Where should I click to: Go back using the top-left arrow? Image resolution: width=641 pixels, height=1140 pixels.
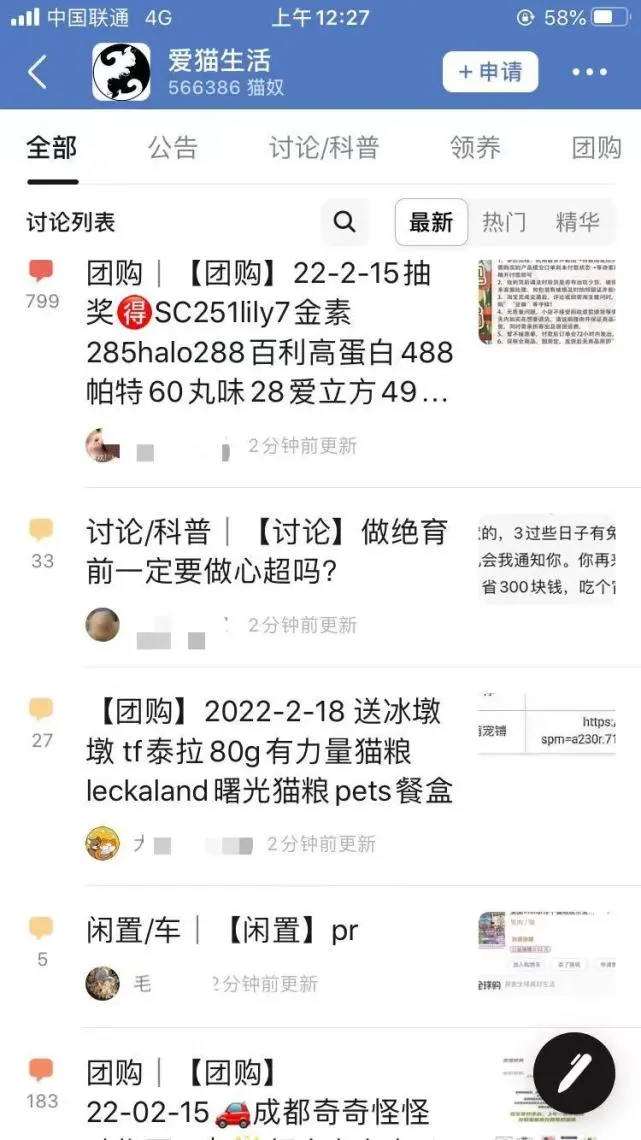(x=38, y=72)
